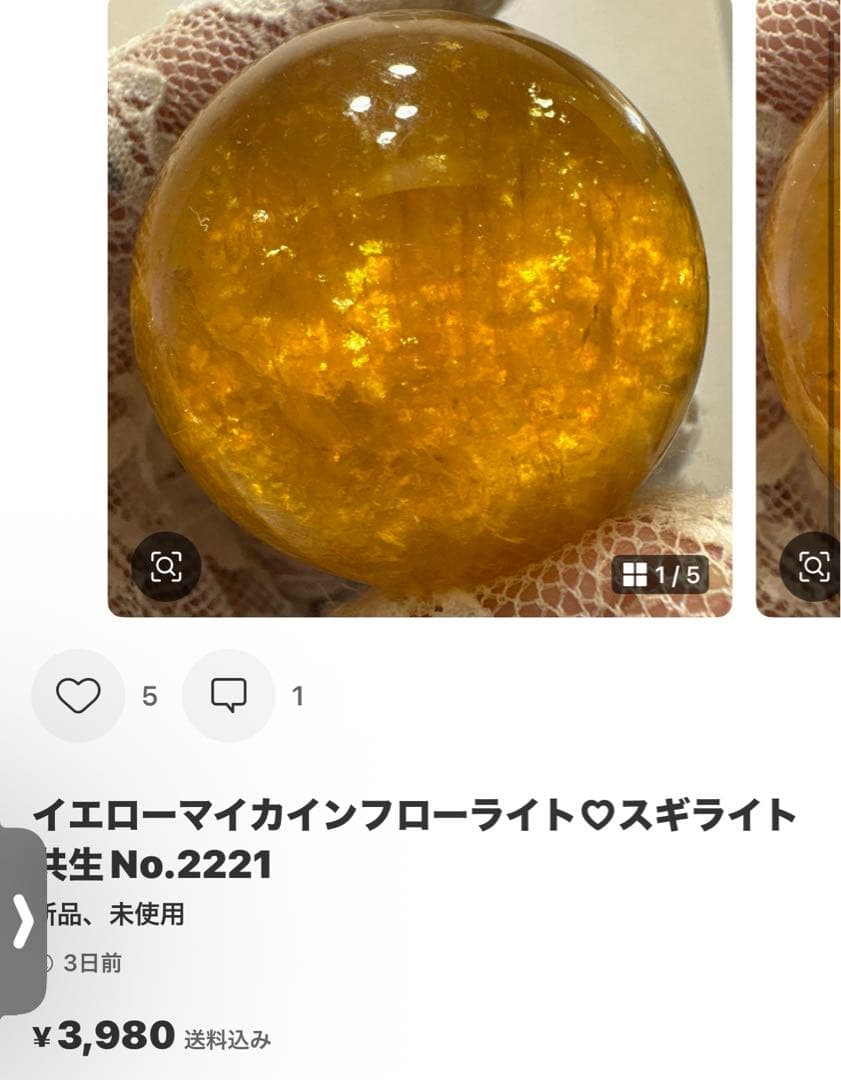Viewport: 841px width, 1080px height.
Task: Like this item with the heart button
Action: pos(78,695)
